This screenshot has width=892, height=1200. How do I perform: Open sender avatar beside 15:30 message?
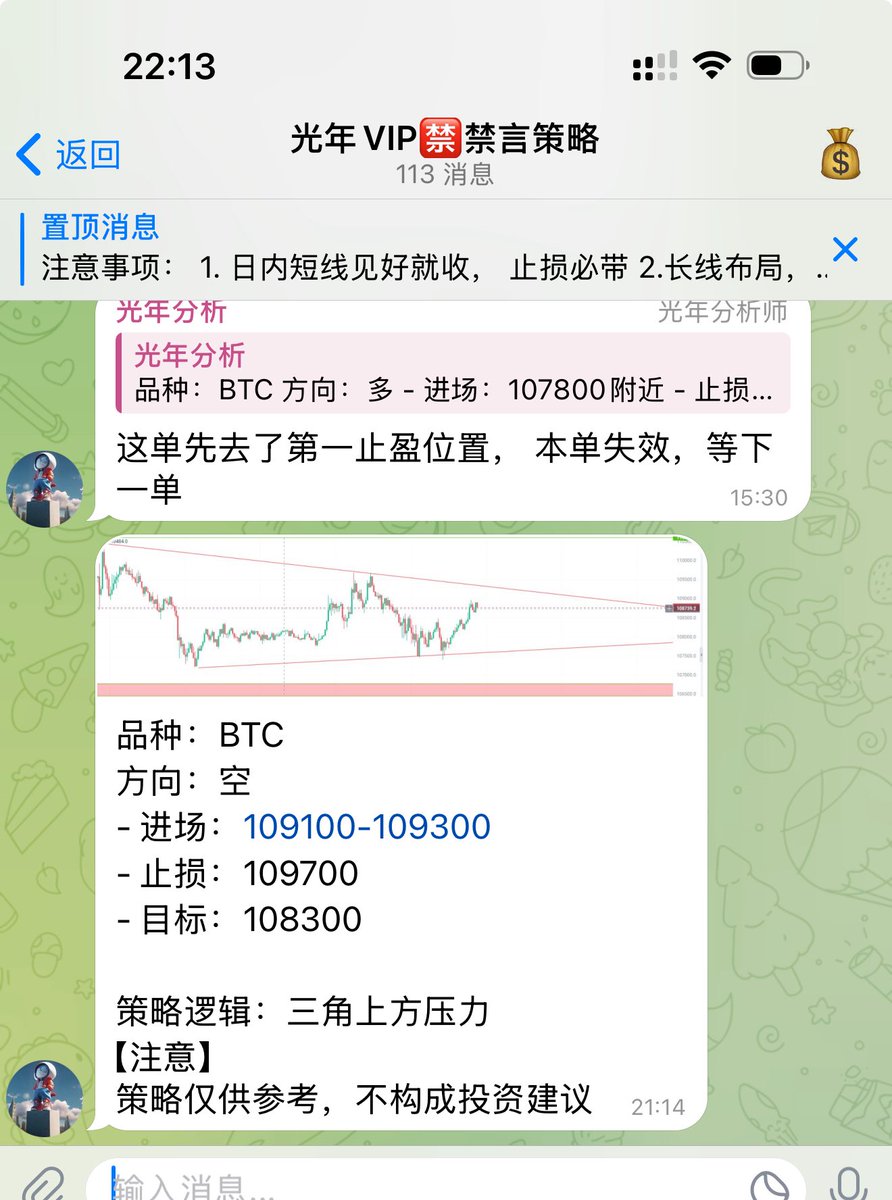(x=45, y=489)
